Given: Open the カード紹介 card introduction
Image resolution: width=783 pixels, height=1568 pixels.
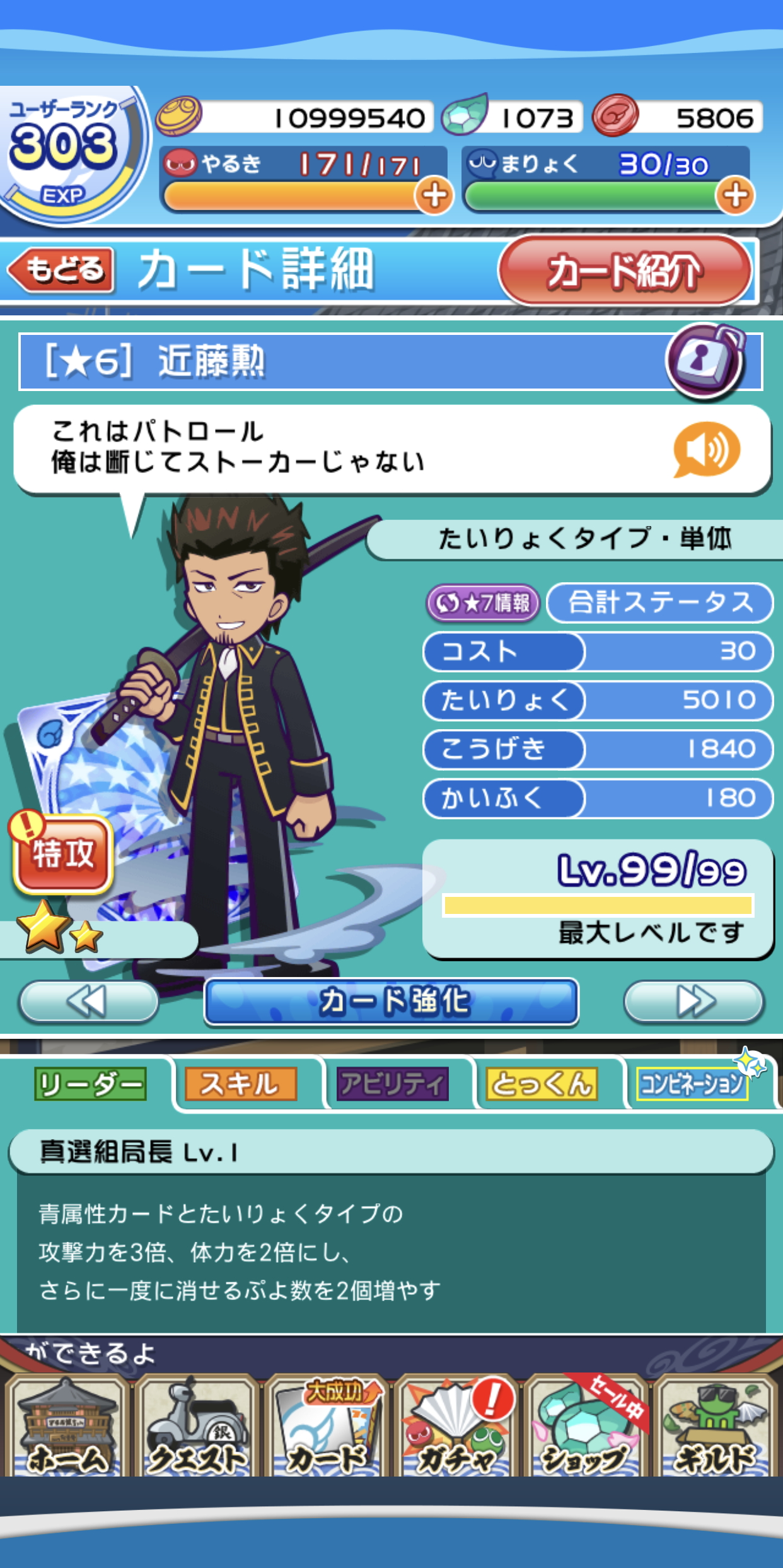Looking at the screenshot, I should [x=624, y=271].
